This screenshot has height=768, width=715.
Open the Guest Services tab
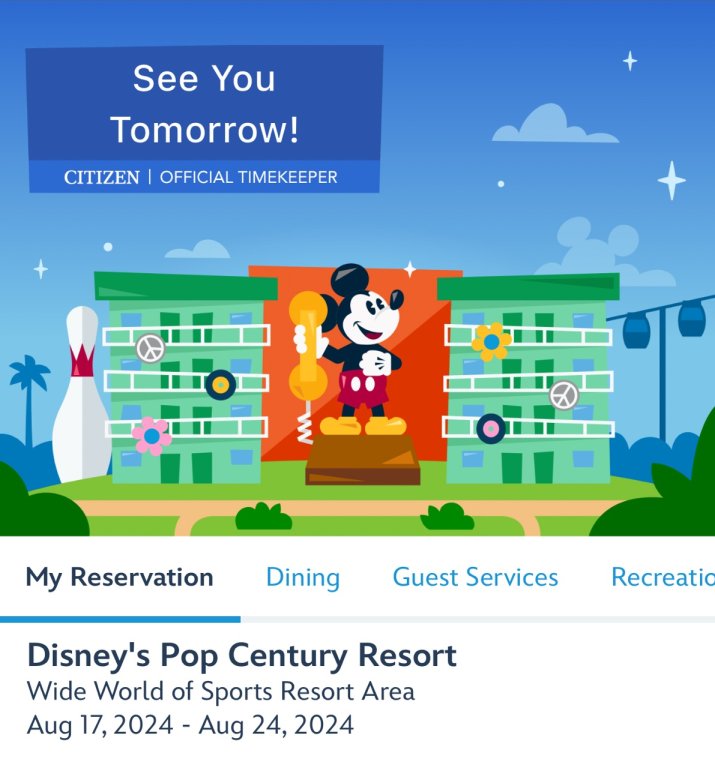475,577
